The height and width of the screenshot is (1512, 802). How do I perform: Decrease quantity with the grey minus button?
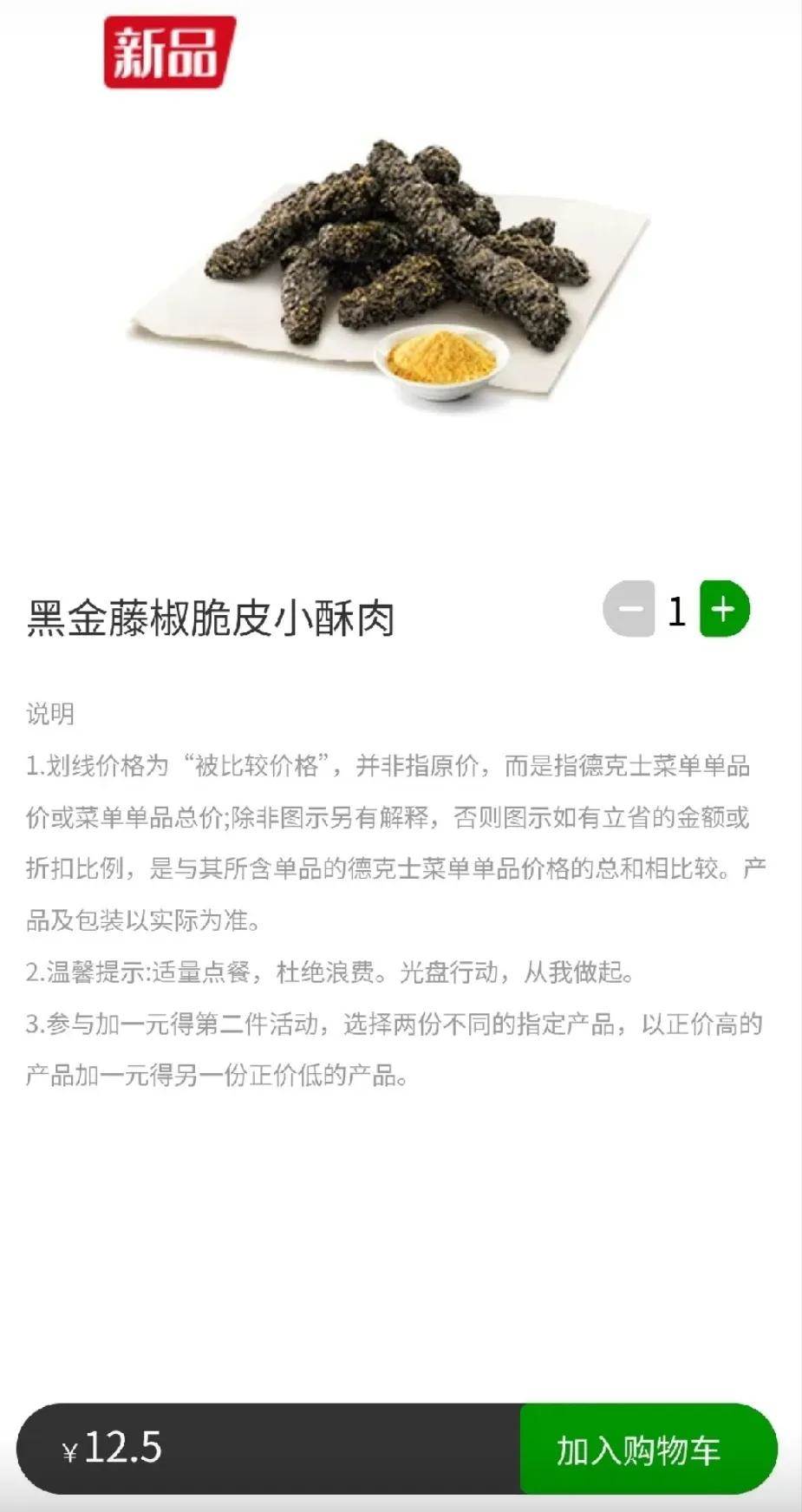click(x=629, y=609)
